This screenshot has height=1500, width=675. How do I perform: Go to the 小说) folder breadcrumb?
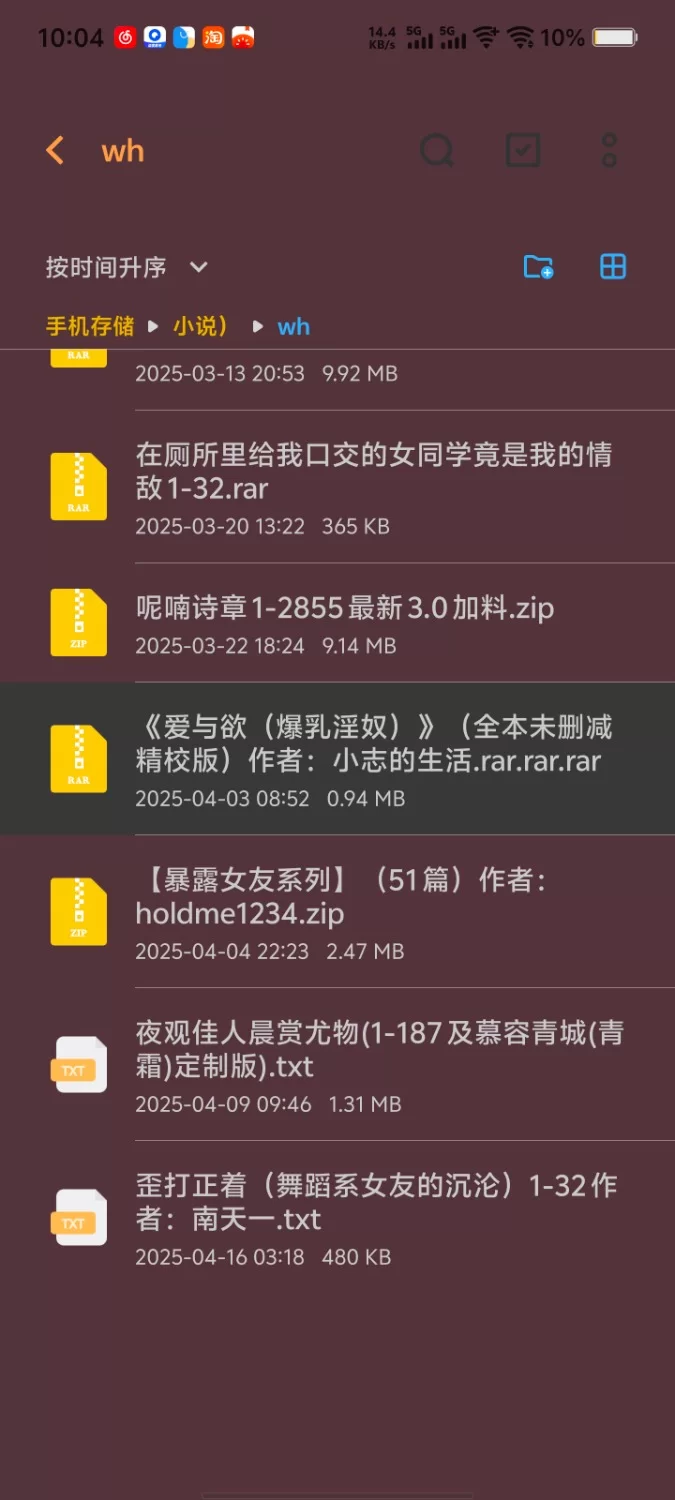pyautogui.click(x=200, y=326)
